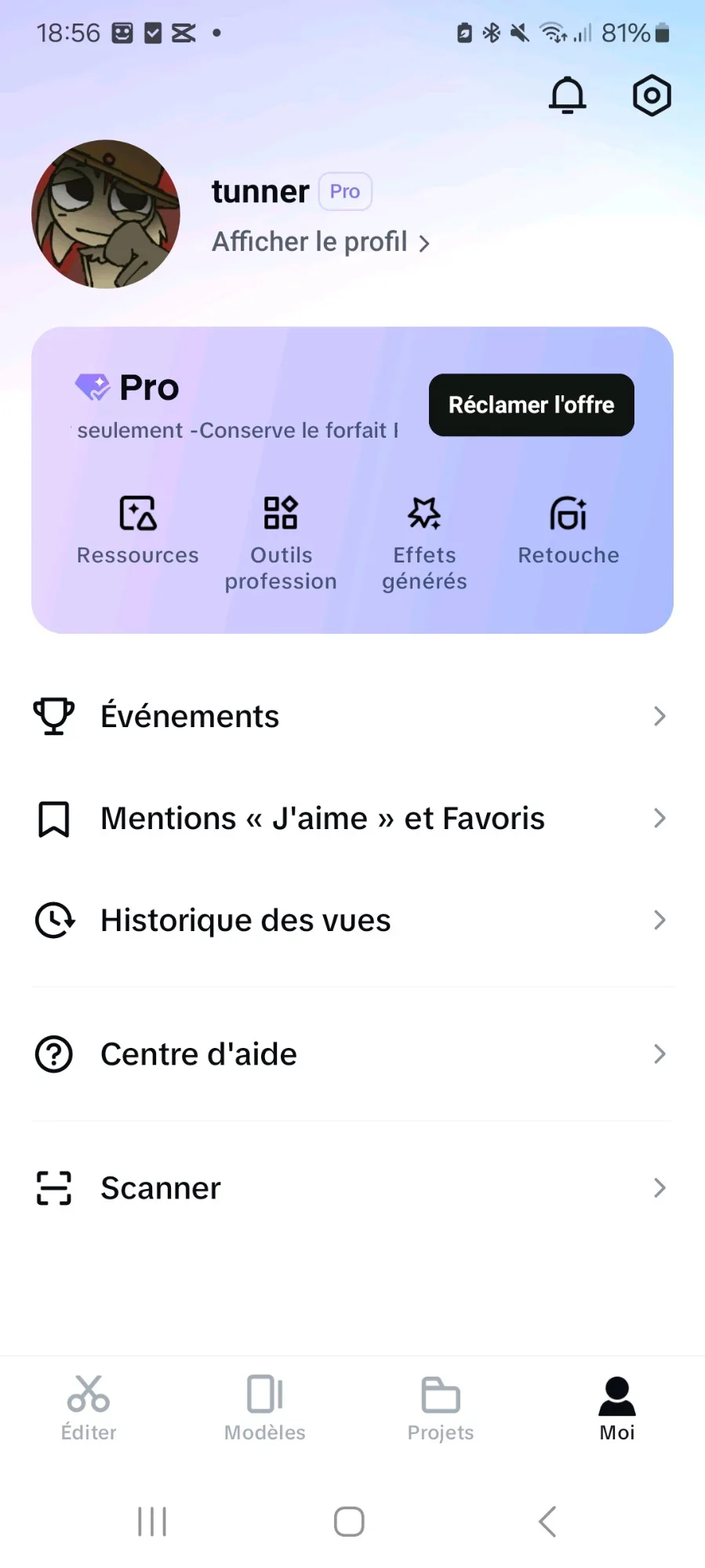
Task: Open Mentions « J'aime » et Favoris
Action: (351, 818)
